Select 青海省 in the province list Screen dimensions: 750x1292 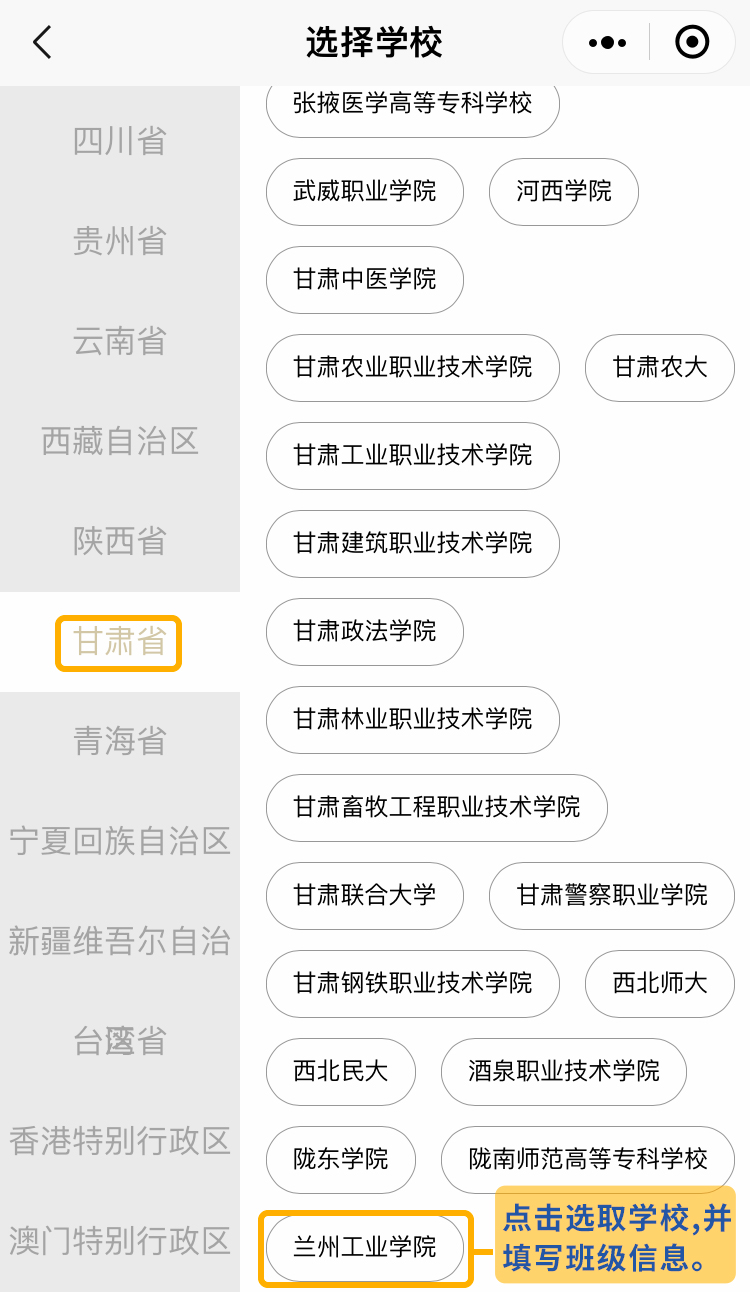(120, 741)
